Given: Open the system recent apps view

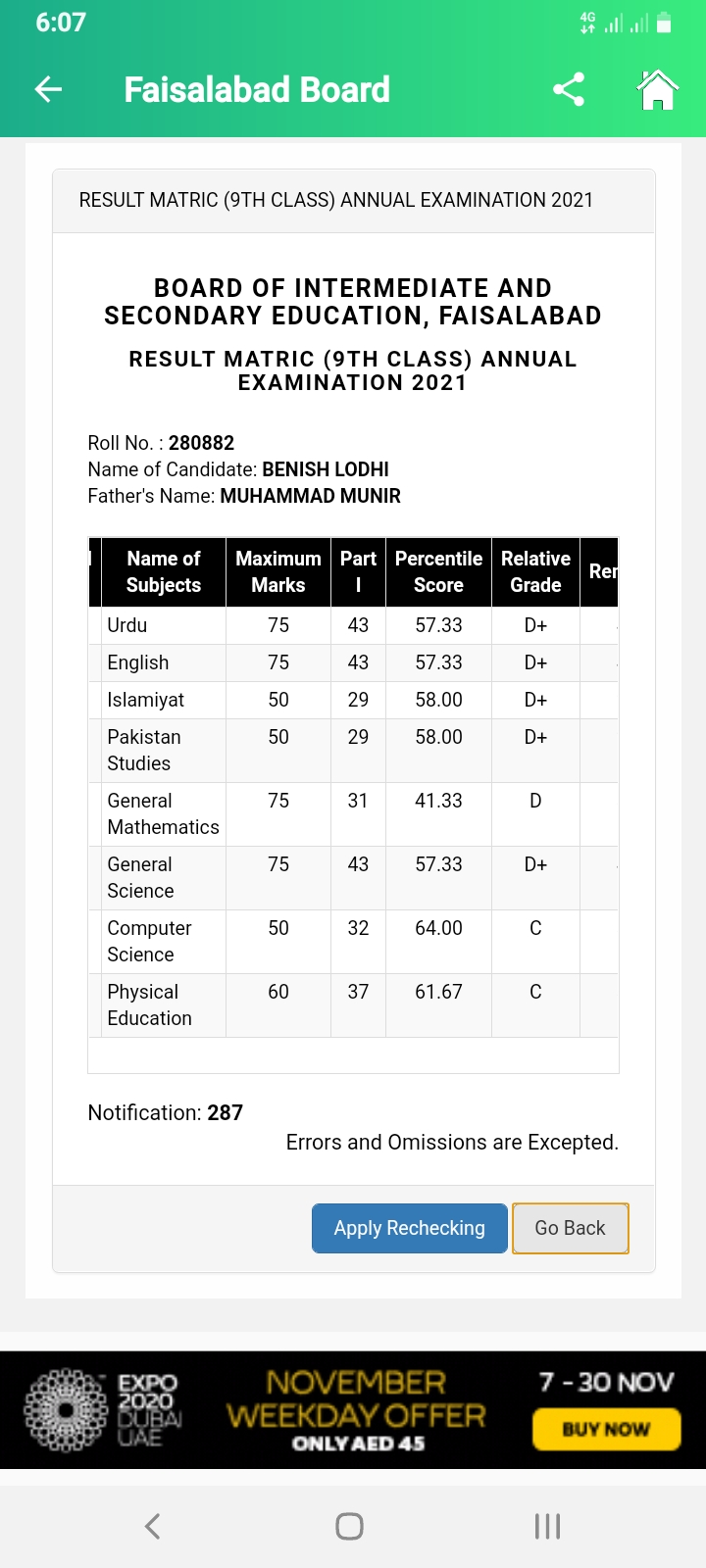Looking at the screenshot, I should click(x=547, y=1526).
